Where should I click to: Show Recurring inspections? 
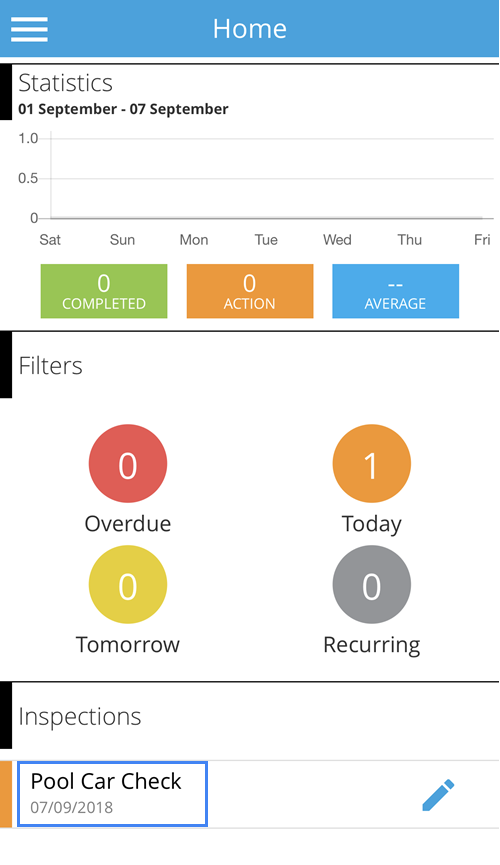[x=371, y=585]
